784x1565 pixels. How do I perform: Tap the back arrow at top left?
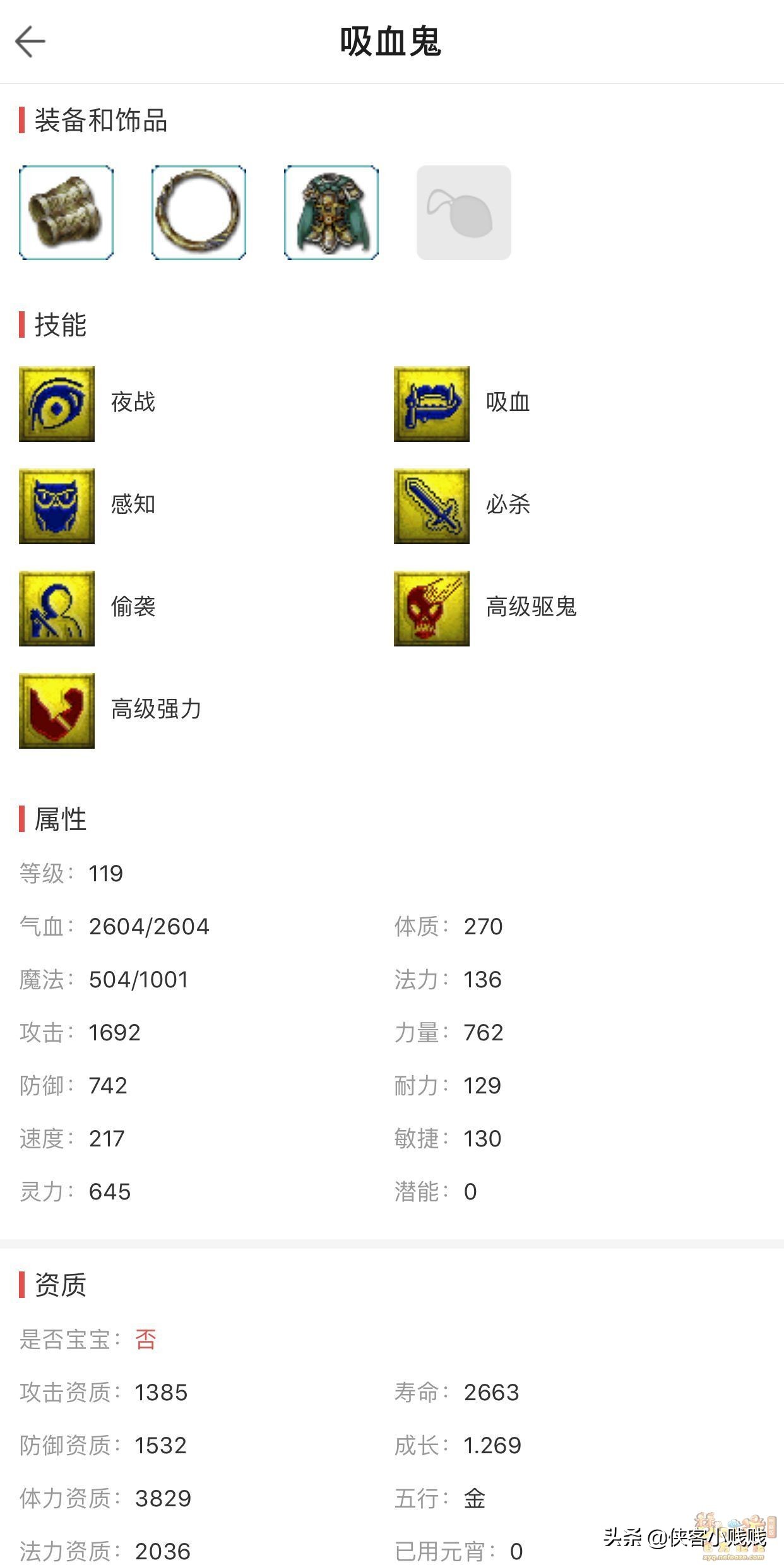(x=30, y=40)
